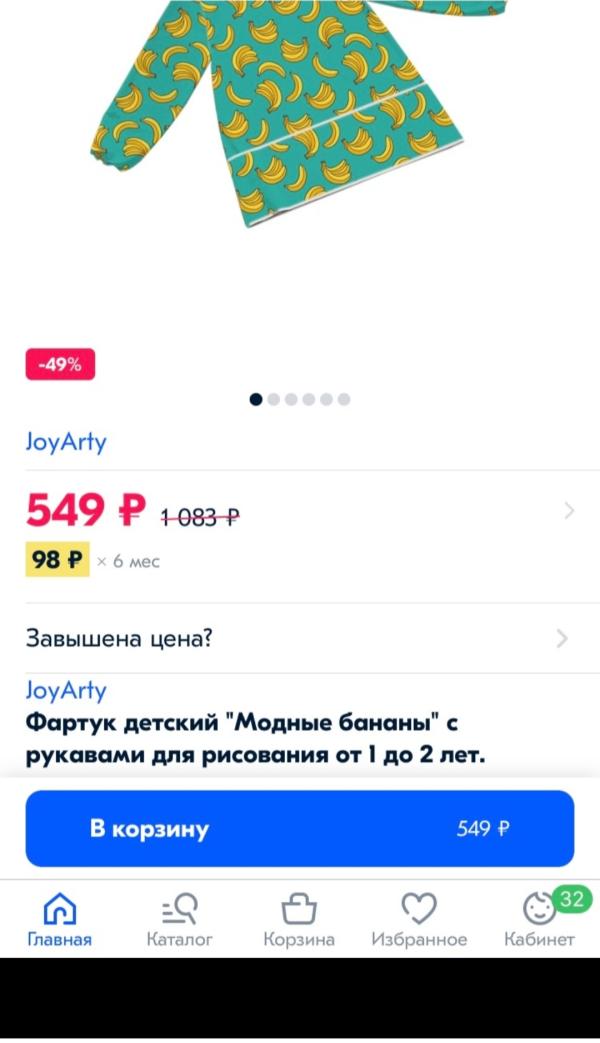Switch to the Главная tab
The image size is (600, 1043).
pos(59,921)
